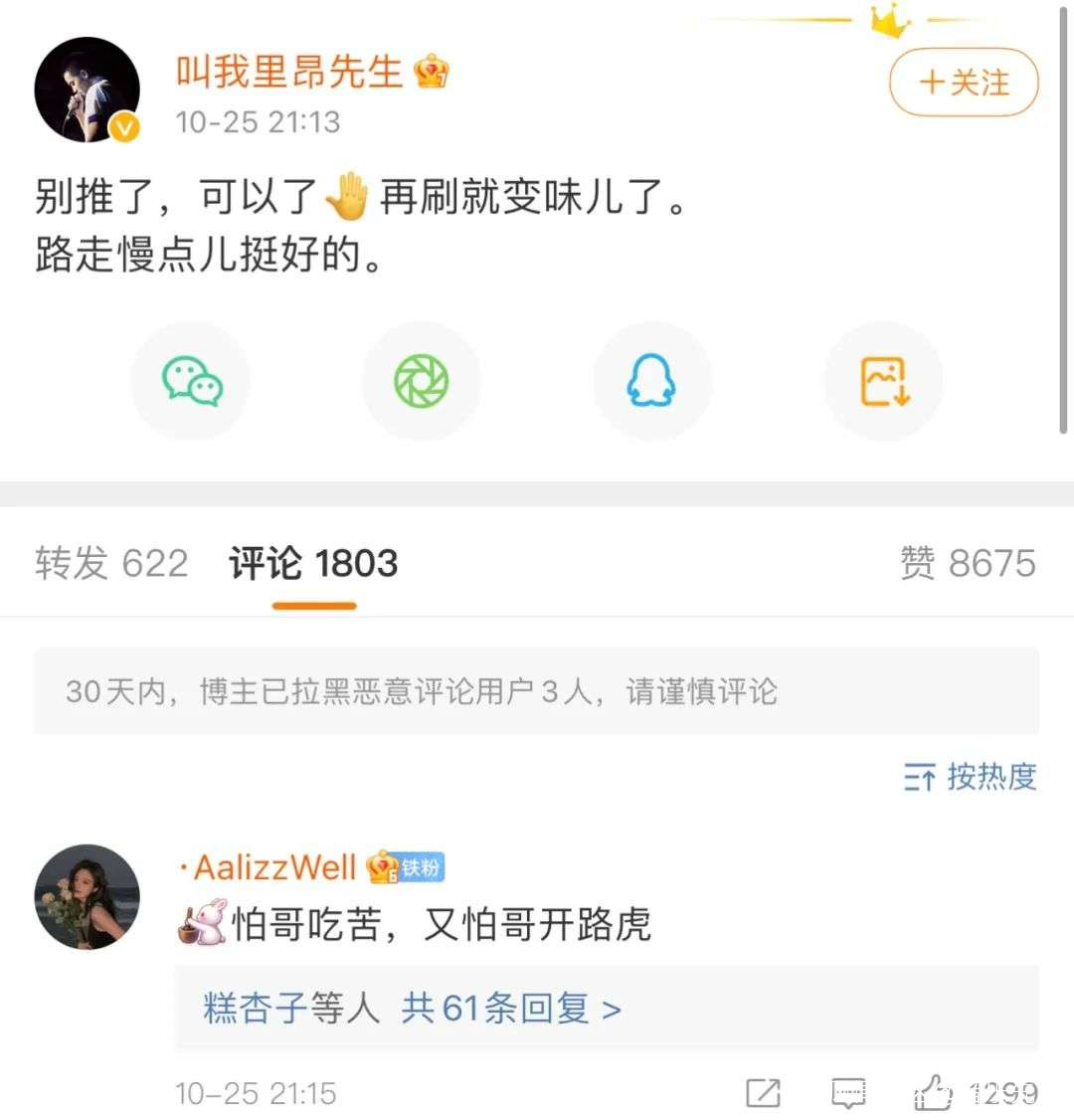Screen dimensions: 1074x1120
Task: View the 赞 8675 likes tab
Action: [x=967, y=563]
